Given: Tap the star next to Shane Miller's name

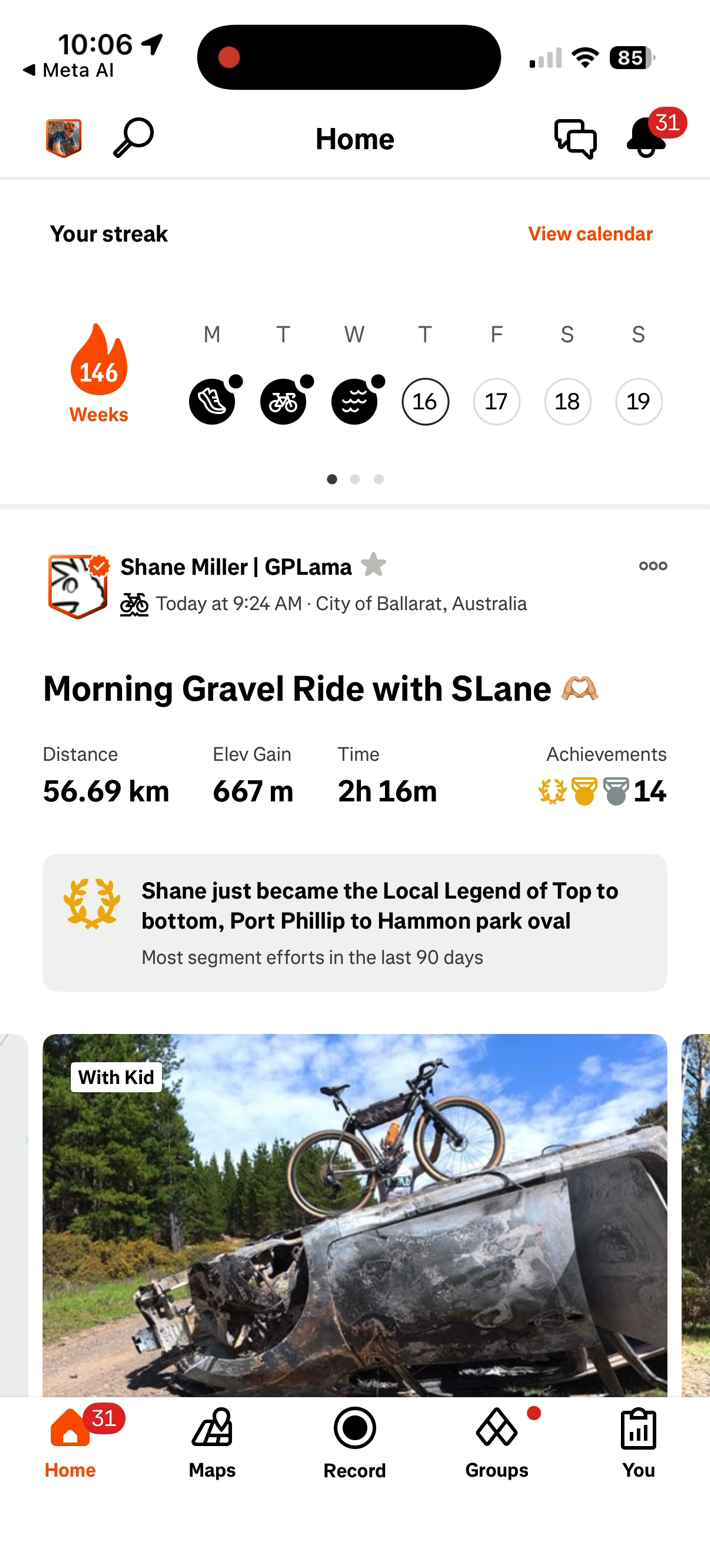Looking at the screenshot, I should pyautogui.click(x=373, y=566).
